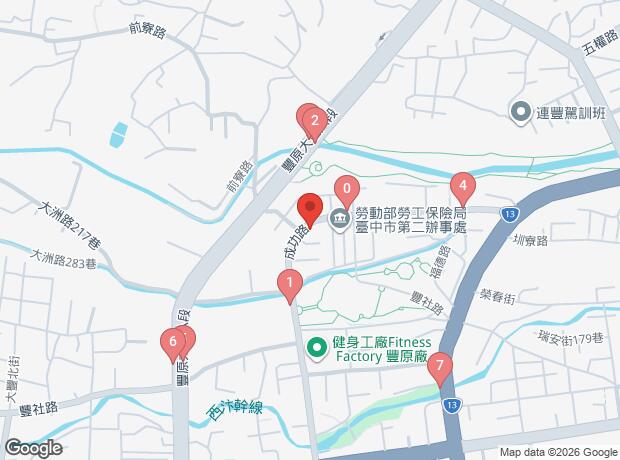Viewport: 620px width, 460px height.
Task: Open the 健身工廠Fitness Factory place marker
Action: 317,348
